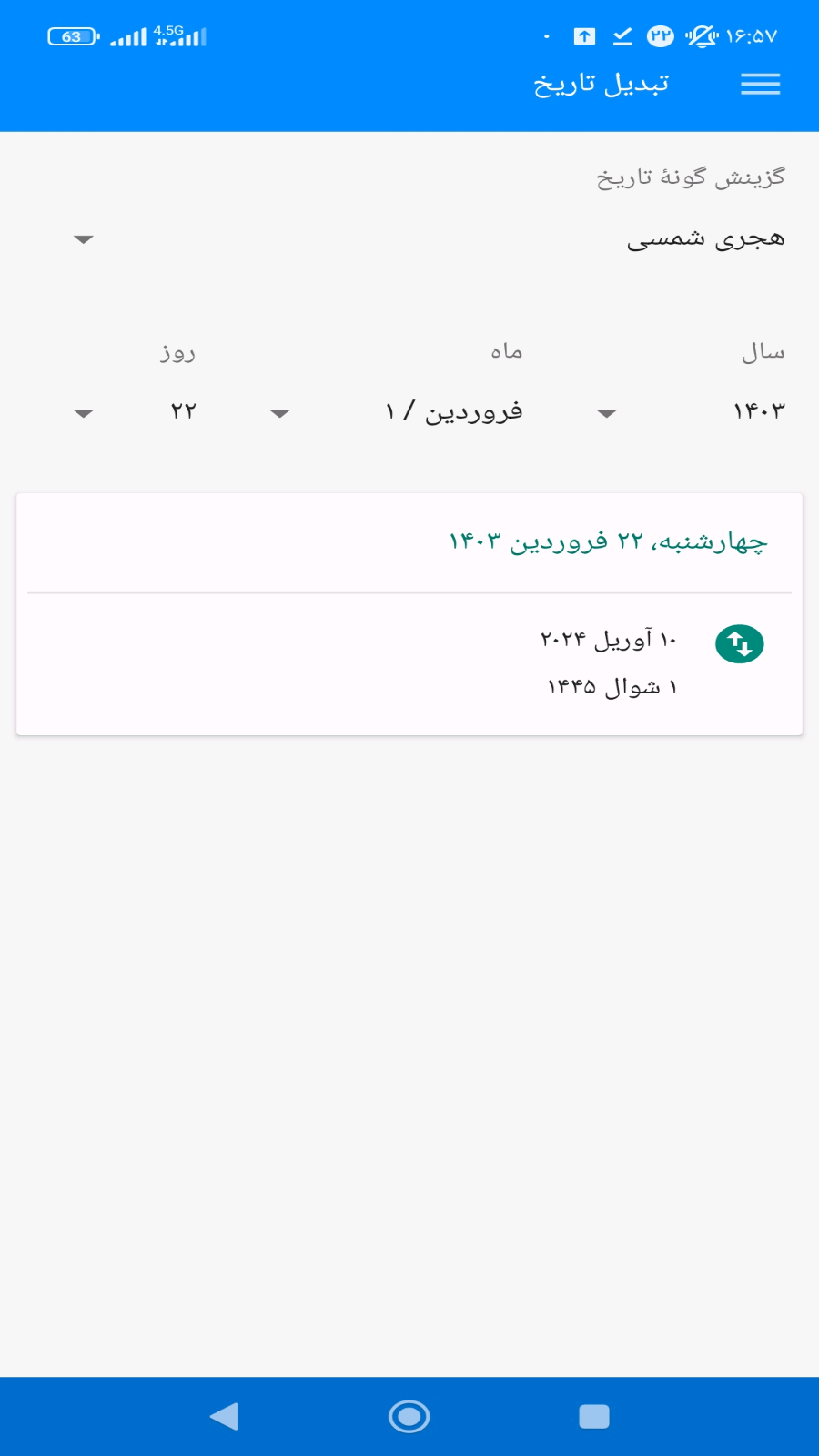This screenshot has width=819, height=1456.
Task: Open the month dropdown showing فروردین
Action: point(400,412)
